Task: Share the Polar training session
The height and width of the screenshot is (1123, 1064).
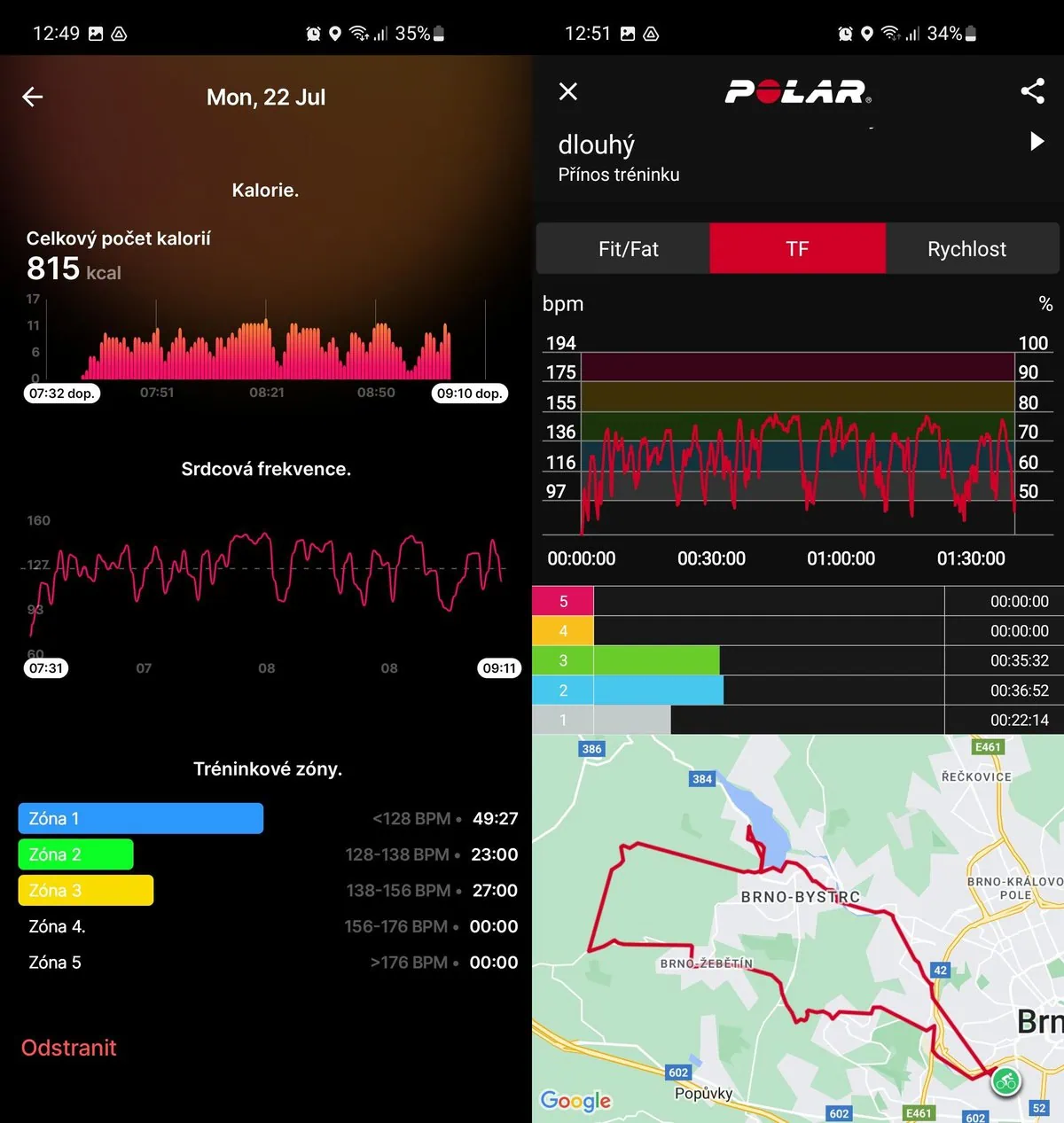Action: [x=1032, y=91]
